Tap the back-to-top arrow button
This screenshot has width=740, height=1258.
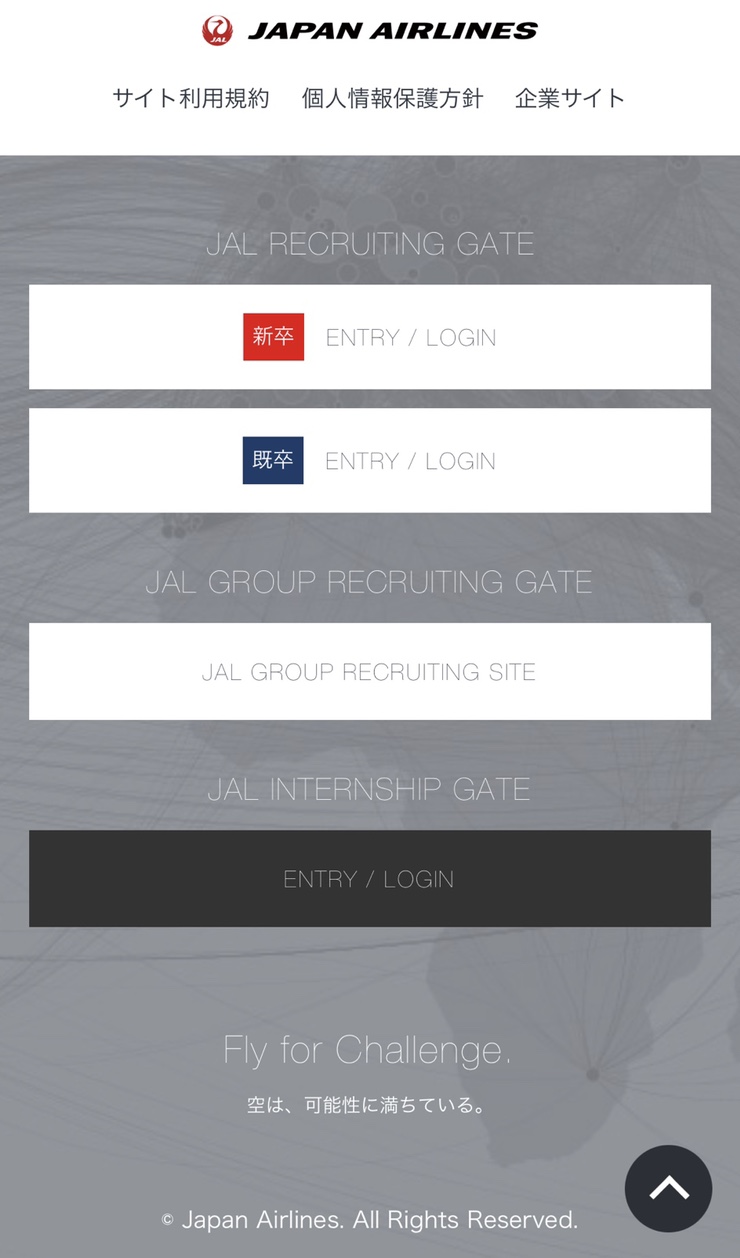(x=668, y=1188)
